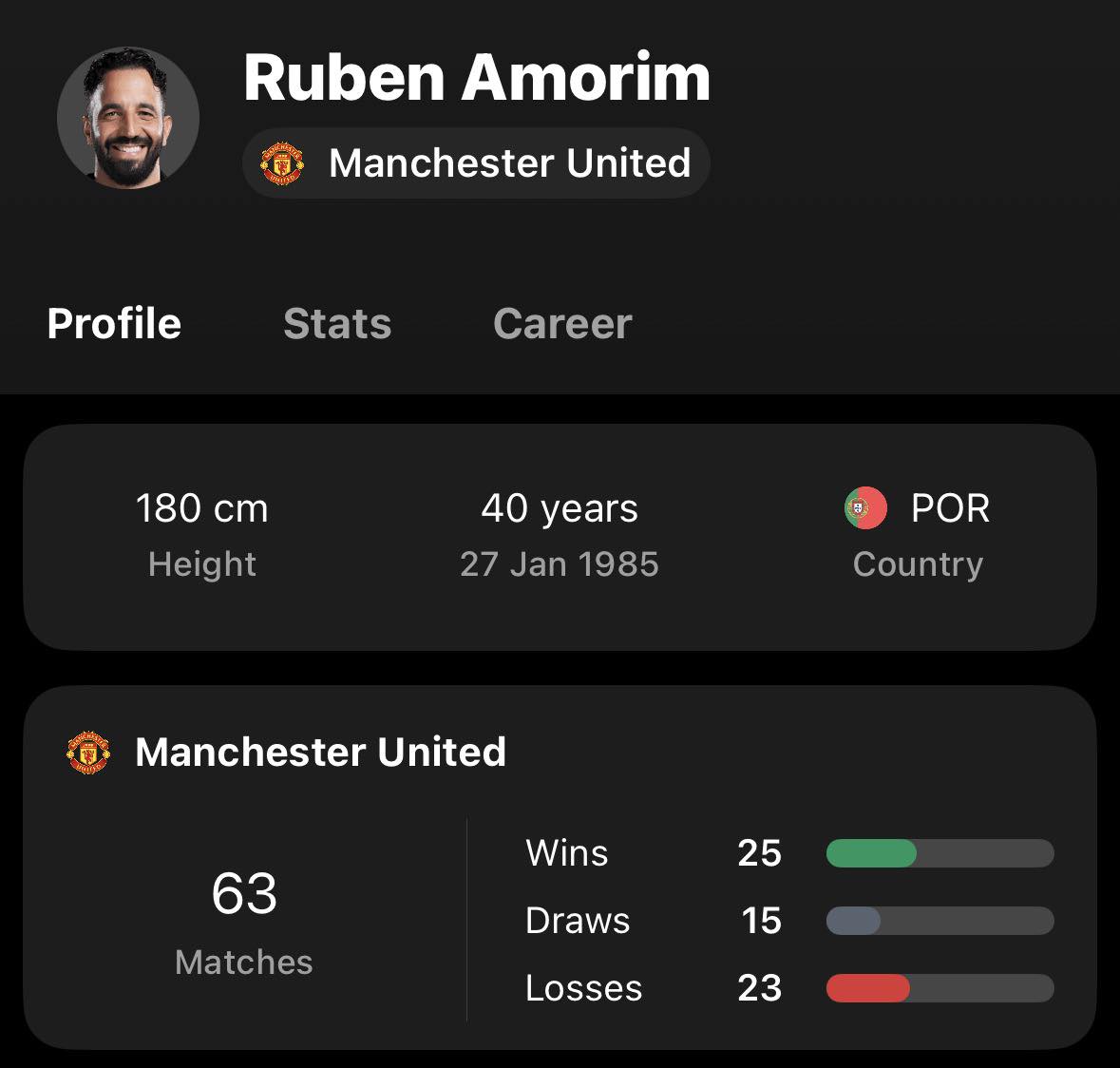Select the Profile tab

114,324
